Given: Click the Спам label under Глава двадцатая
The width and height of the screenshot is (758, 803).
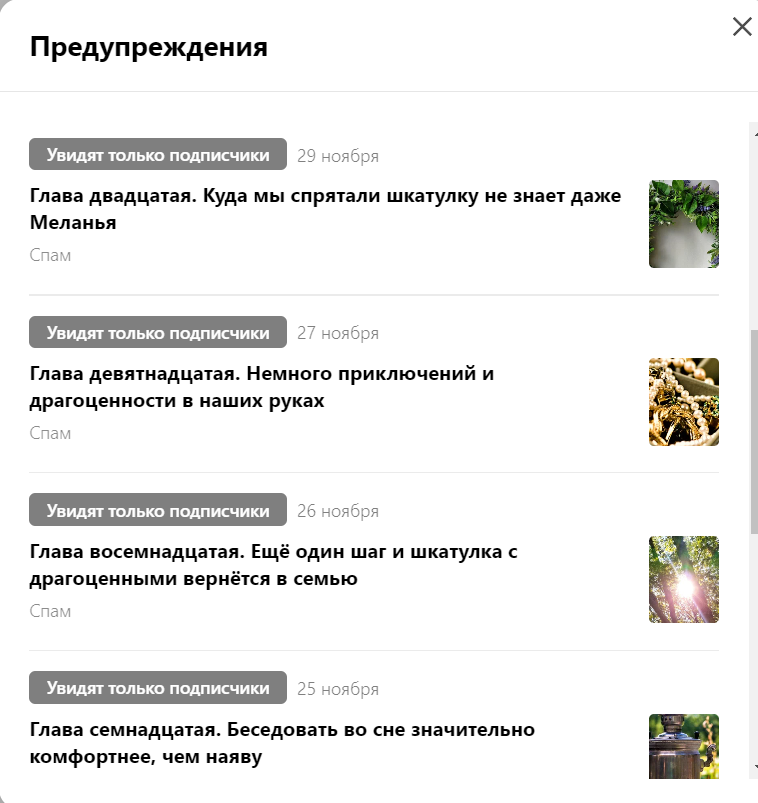Looking at the screenshot, I should pos(51,255).
